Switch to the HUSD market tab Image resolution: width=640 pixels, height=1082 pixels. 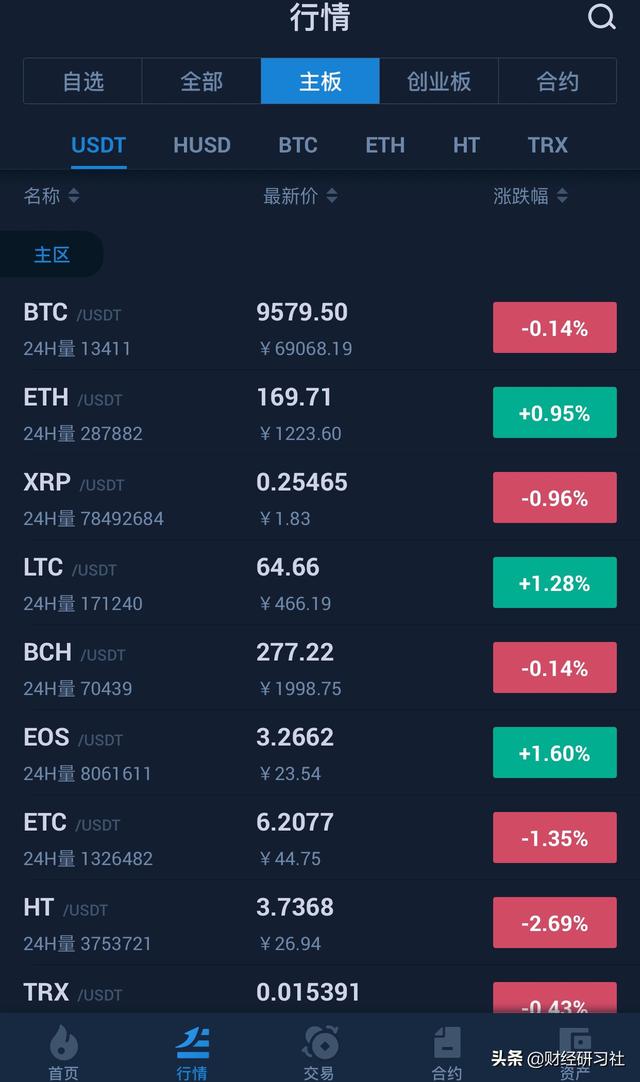[x=202, y=146]
